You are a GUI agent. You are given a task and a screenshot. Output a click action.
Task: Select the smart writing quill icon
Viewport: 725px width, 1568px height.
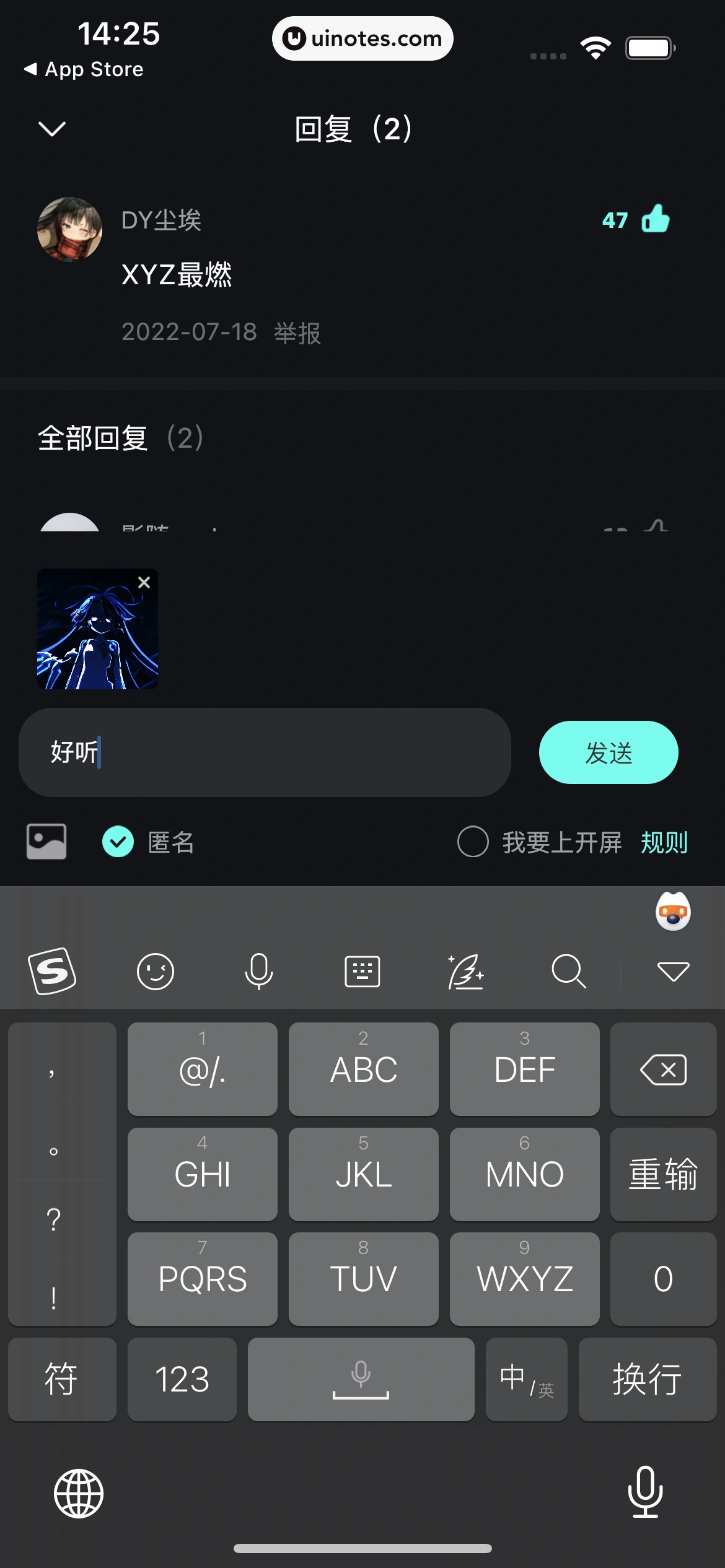coord(466,971)
